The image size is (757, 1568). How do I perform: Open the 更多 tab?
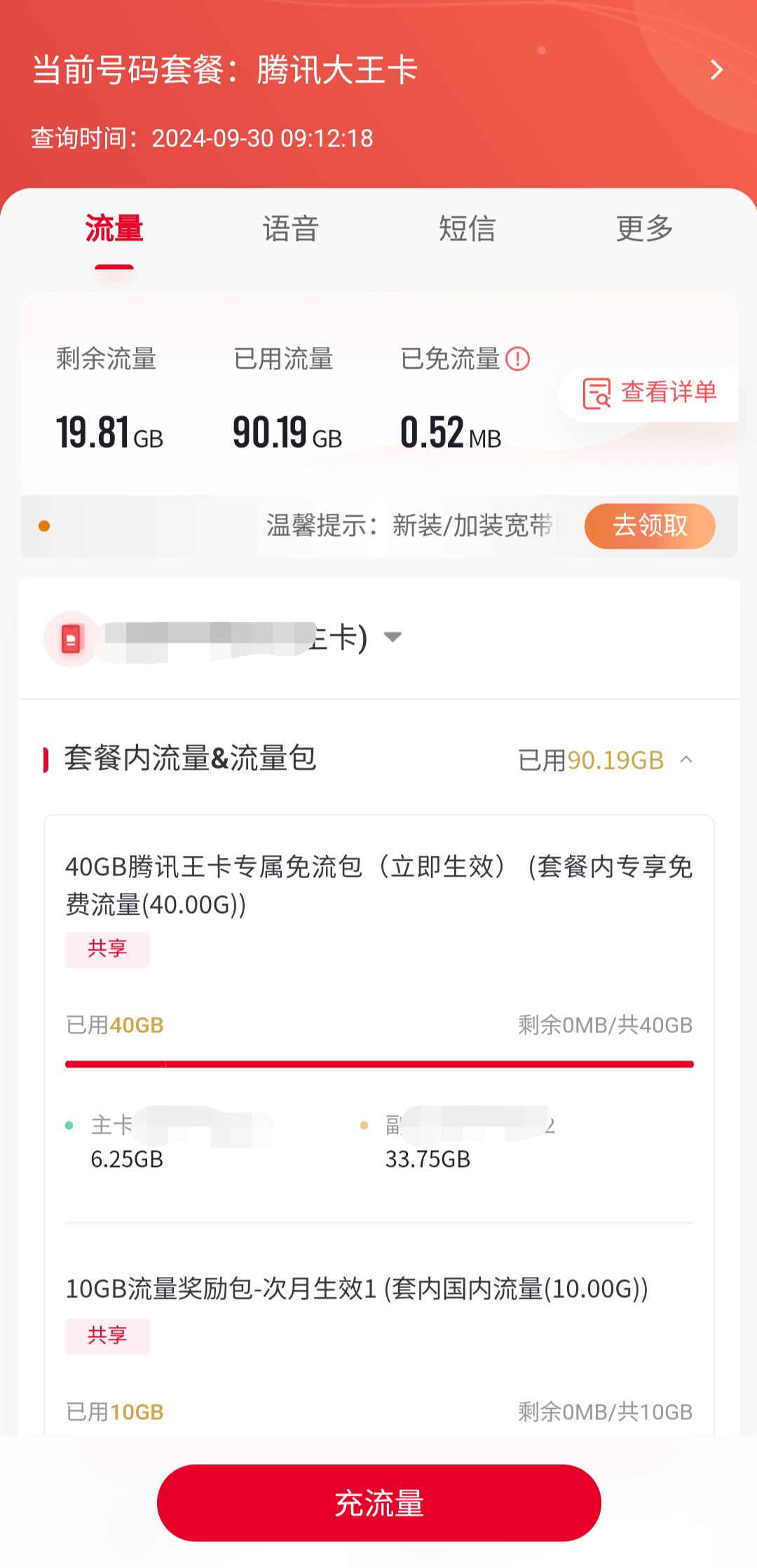point(644,229)
